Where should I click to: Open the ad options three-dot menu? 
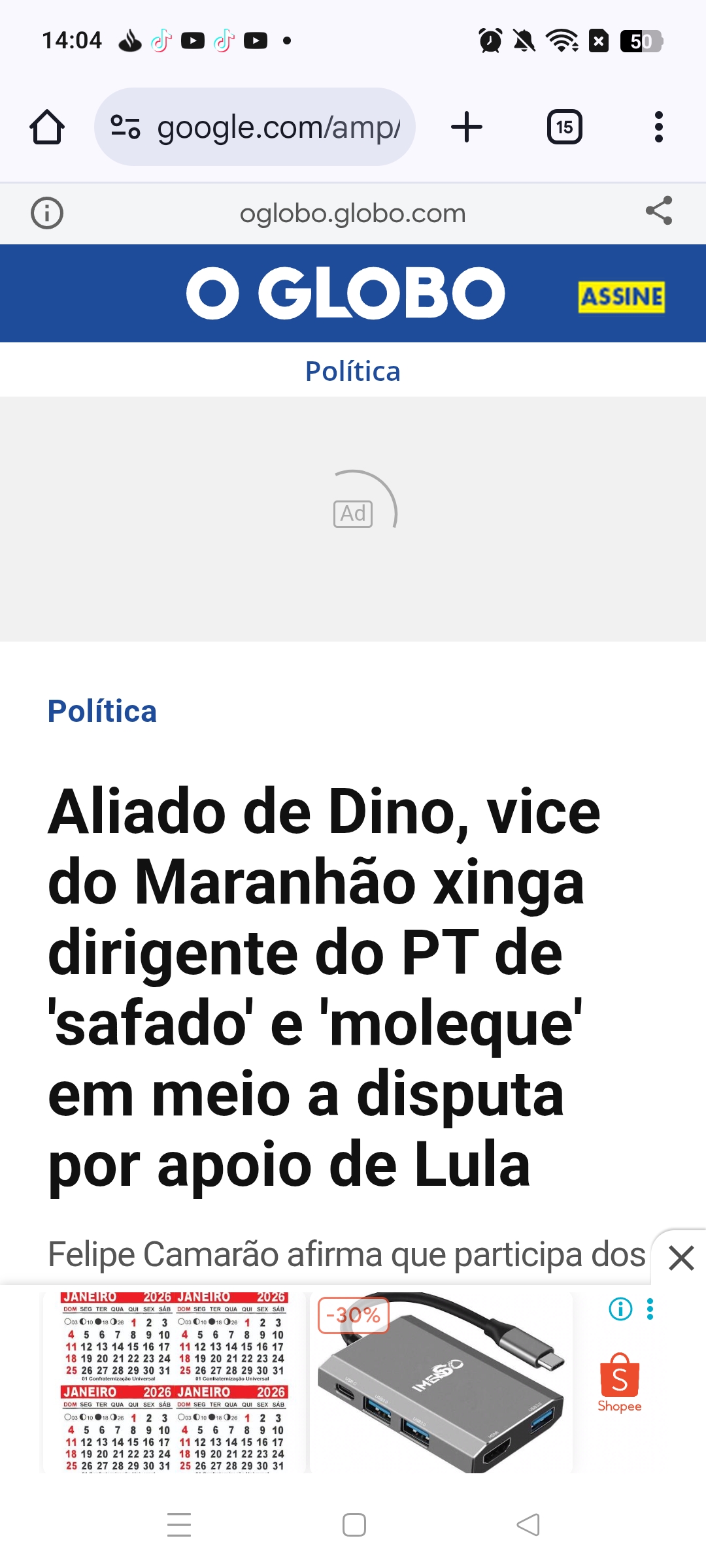point(650,1309)
